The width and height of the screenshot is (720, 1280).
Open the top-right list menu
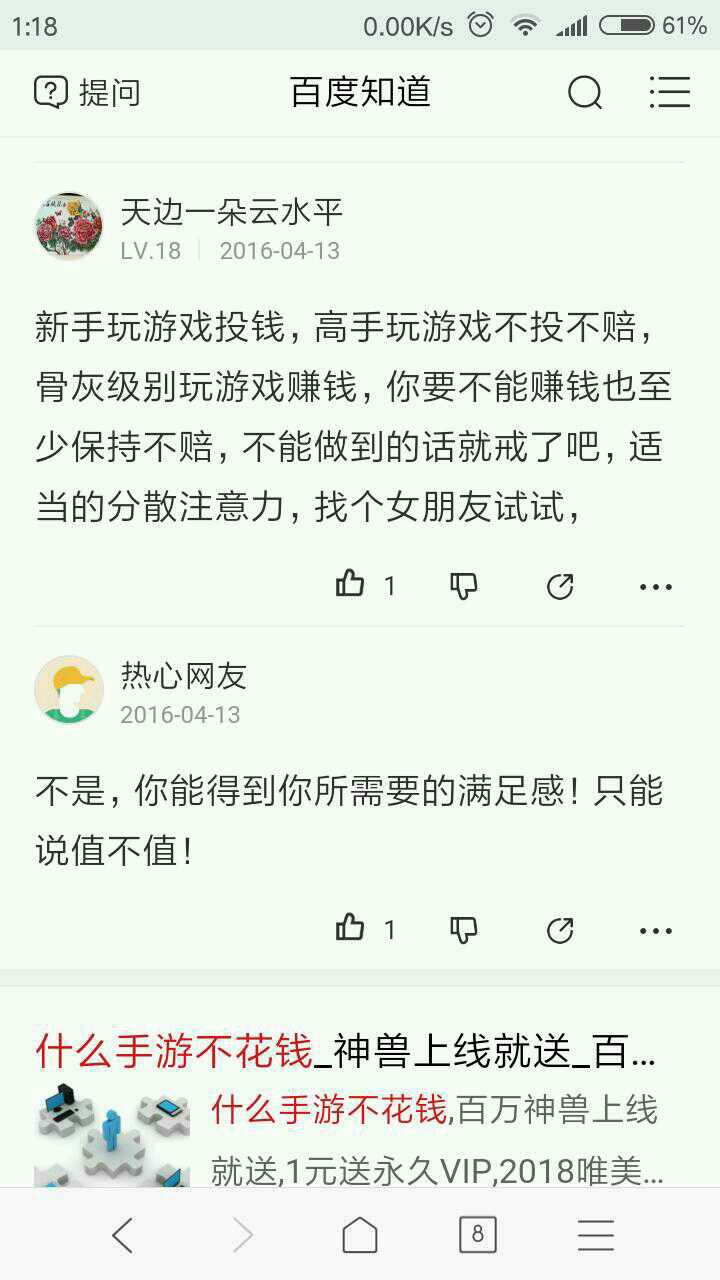pos(669,93)
